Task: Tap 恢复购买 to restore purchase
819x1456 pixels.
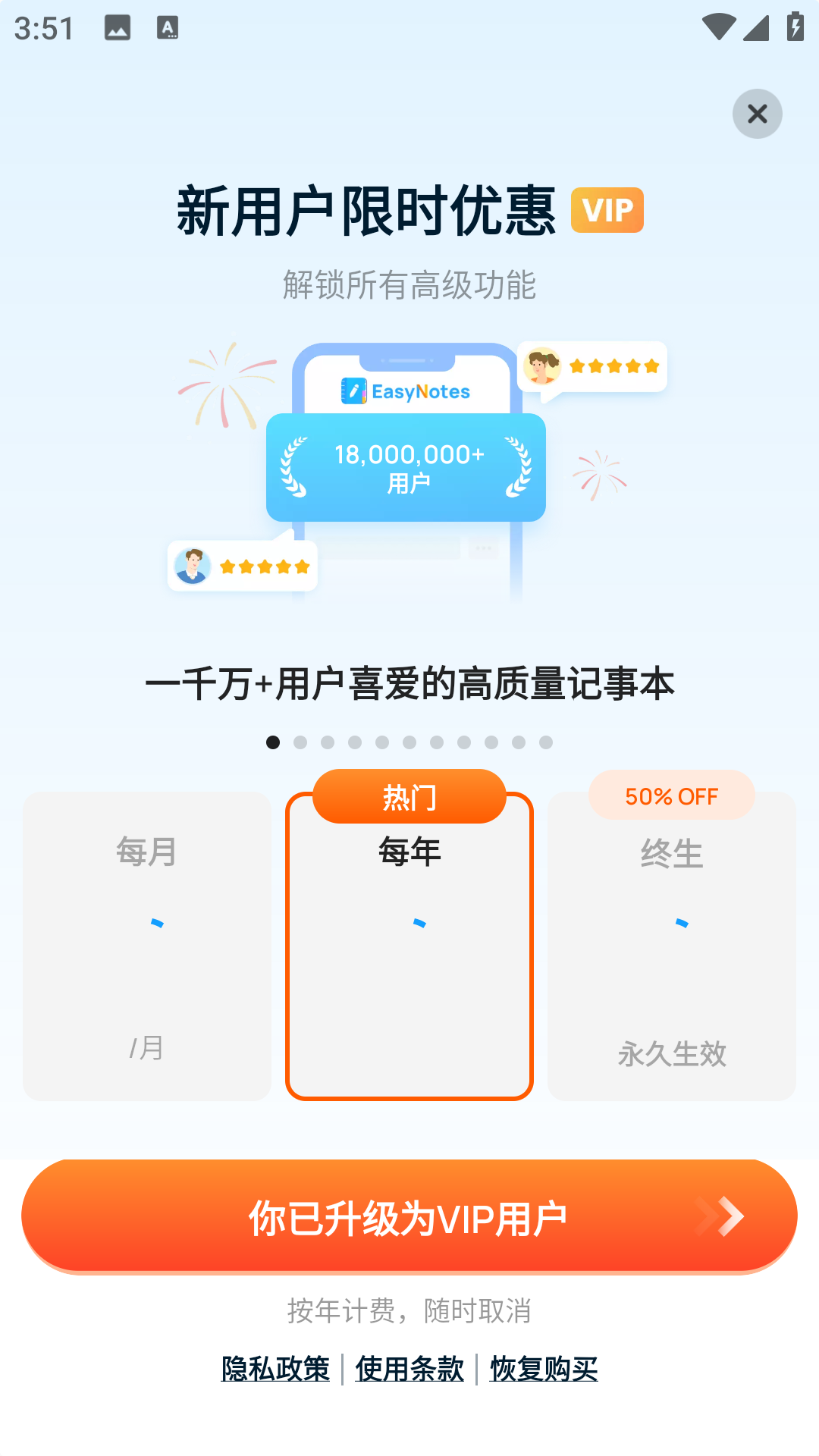Action: pyautogui.click(x=544, y=1369)
